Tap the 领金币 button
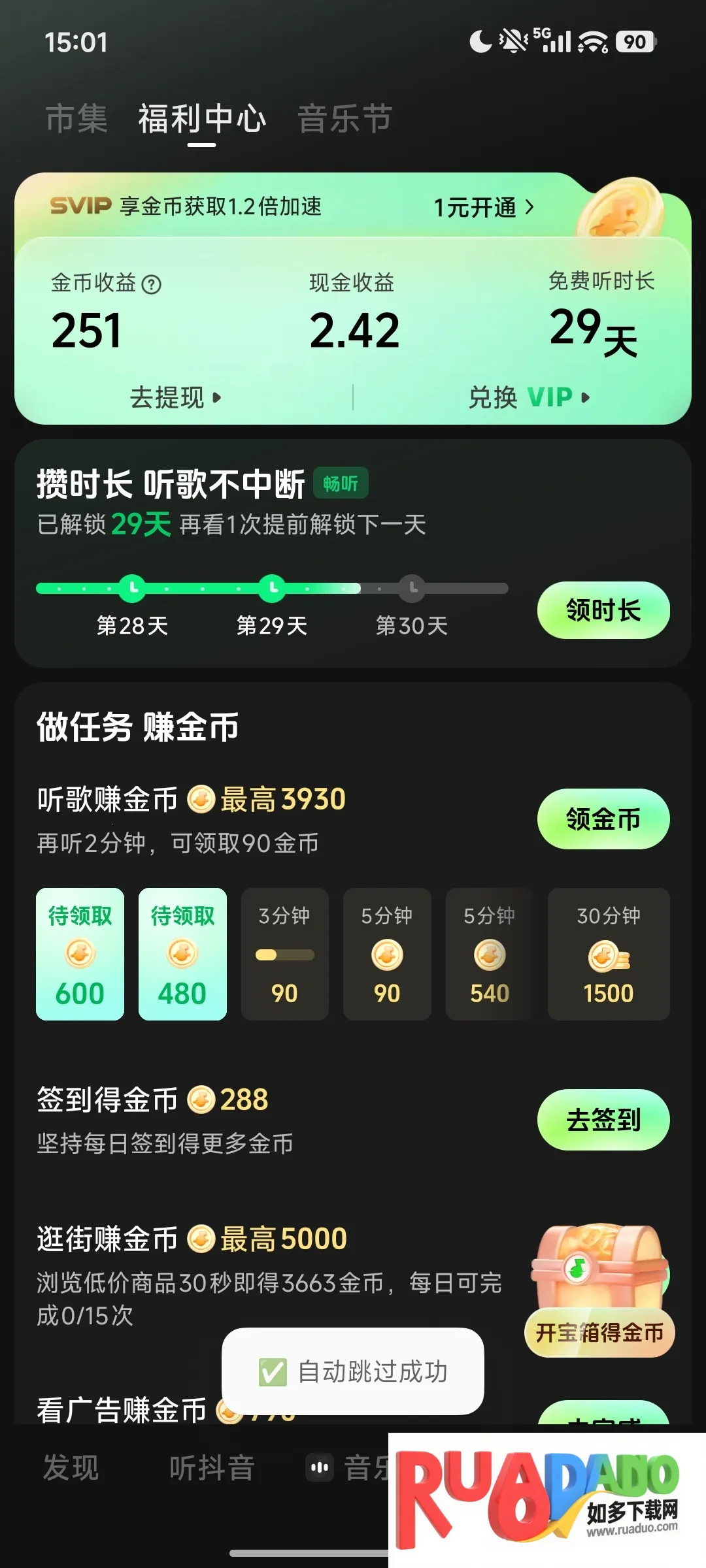 coord(603,819)
